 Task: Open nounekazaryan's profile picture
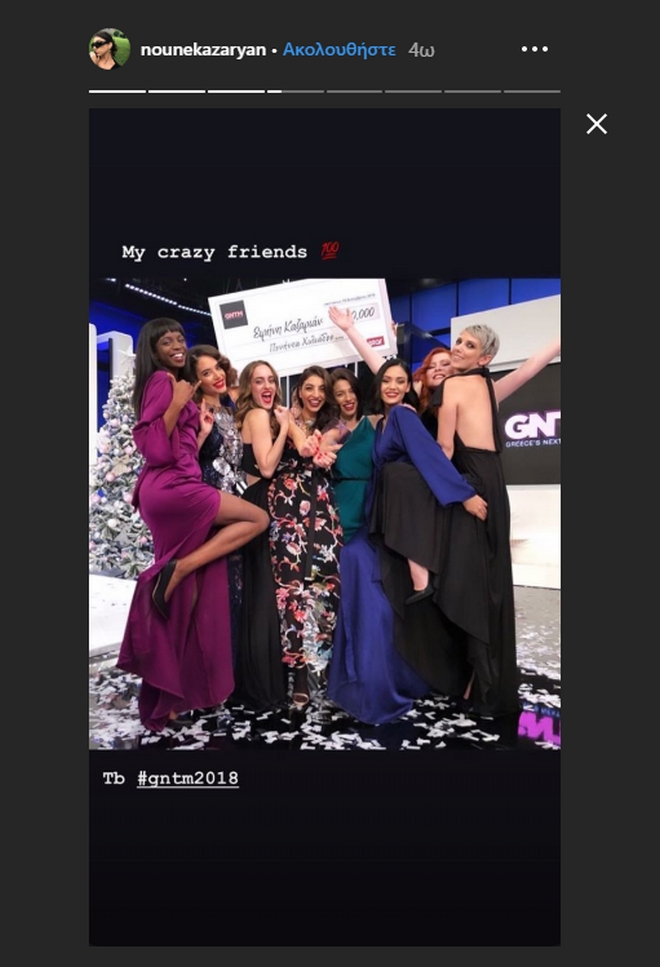(x=109, y=49)
